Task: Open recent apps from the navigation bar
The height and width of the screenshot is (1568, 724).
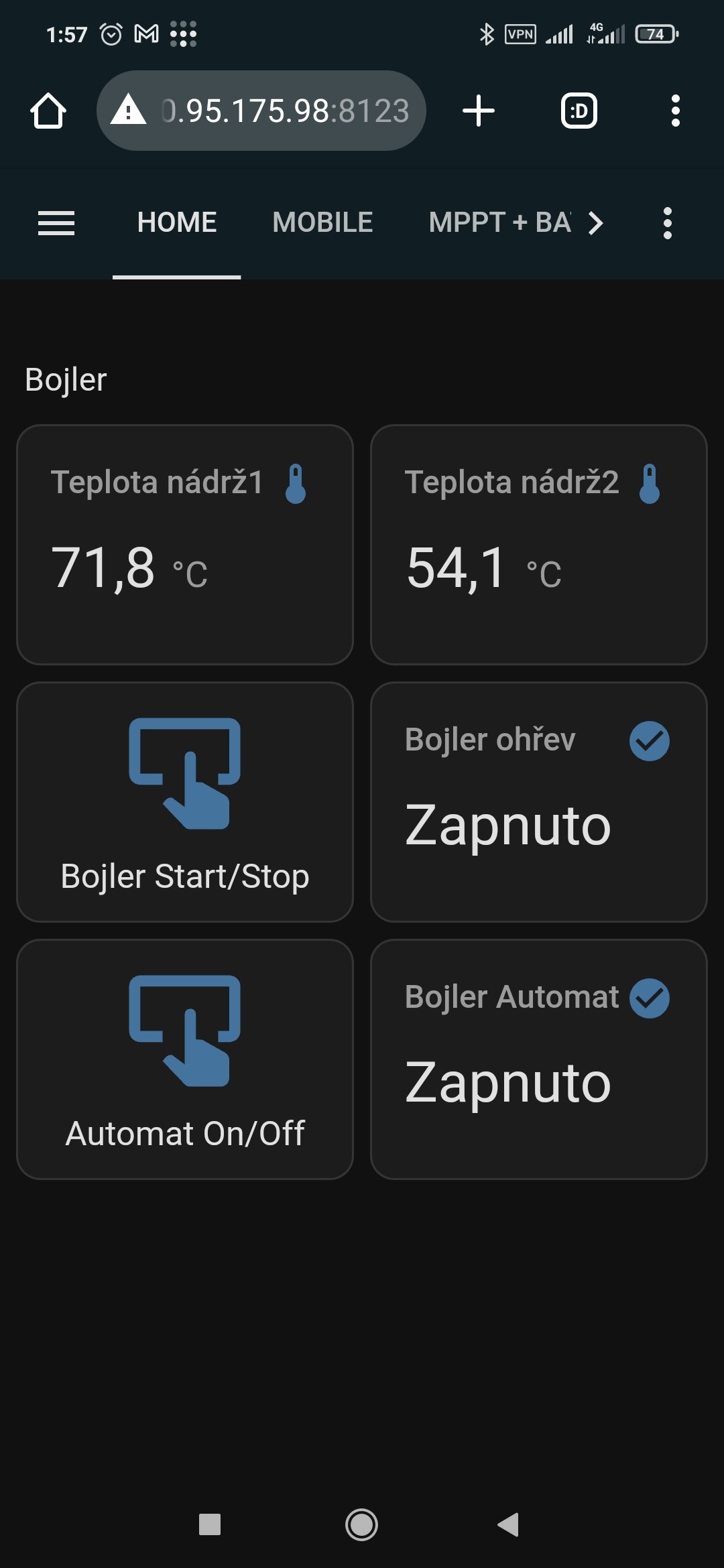Action: (210, 1524)
